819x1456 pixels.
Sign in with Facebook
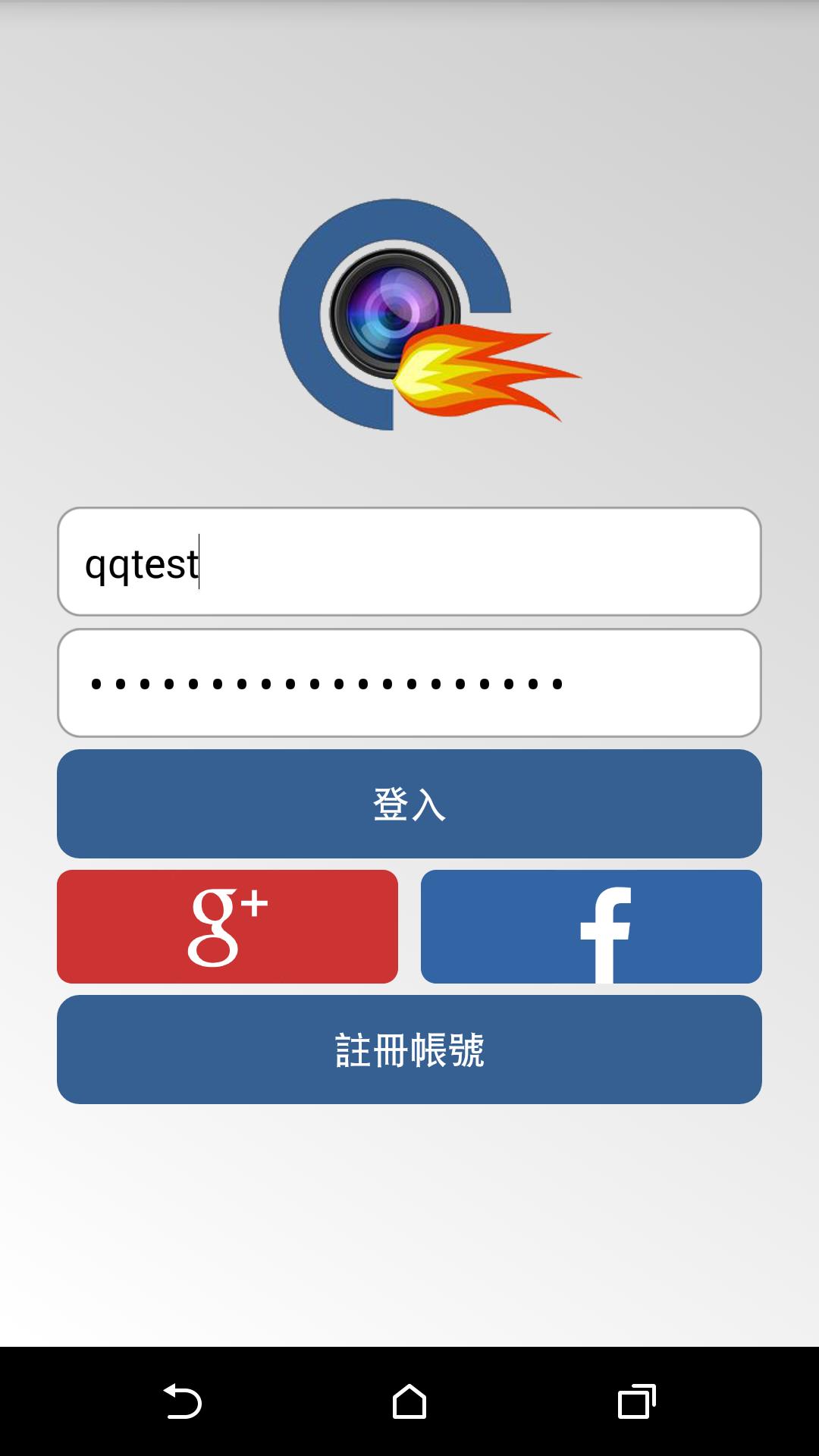point(591,927)
